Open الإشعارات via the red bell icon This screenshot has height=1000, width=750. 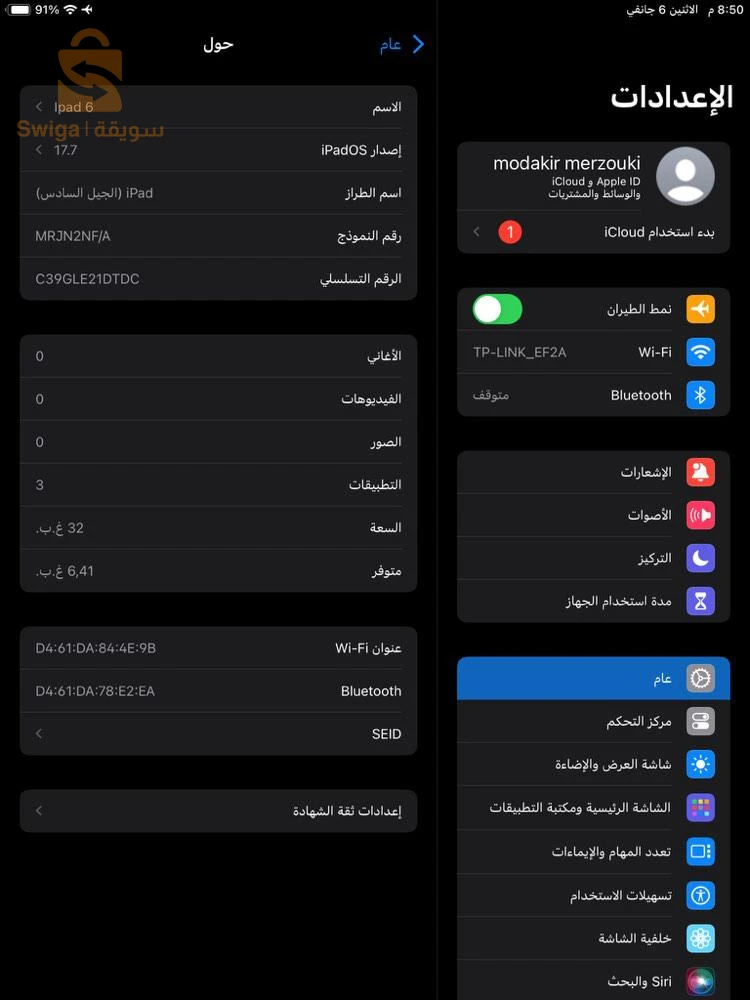(700, 471)
